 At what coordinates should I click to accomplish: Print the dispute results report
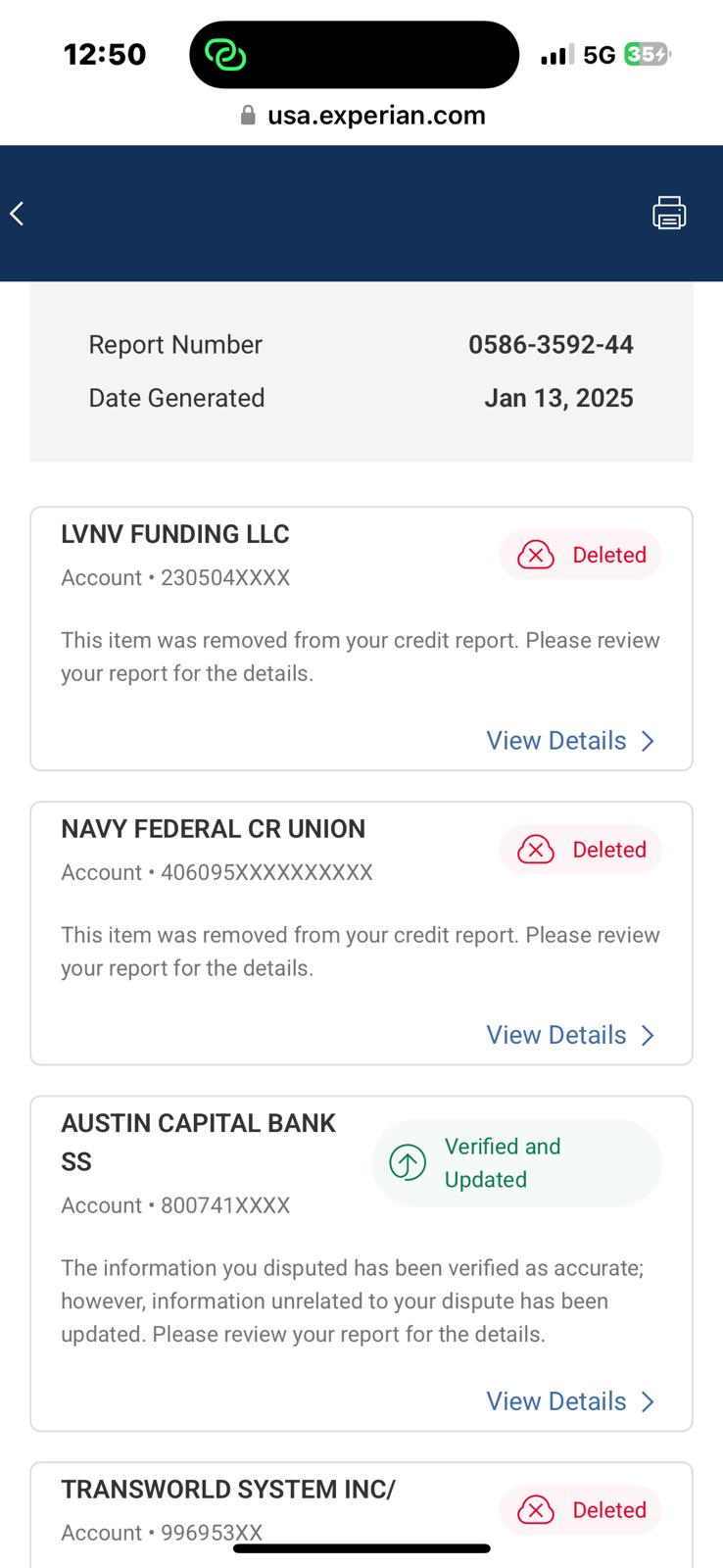(669, 213)
